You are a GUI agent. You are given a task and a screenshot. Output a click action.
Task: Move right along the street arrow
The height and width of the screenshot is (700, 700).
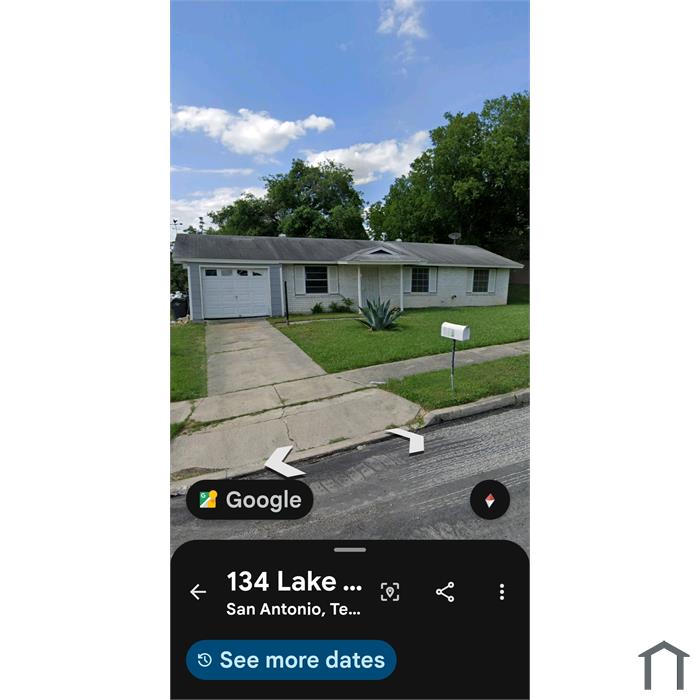[408, 440]
